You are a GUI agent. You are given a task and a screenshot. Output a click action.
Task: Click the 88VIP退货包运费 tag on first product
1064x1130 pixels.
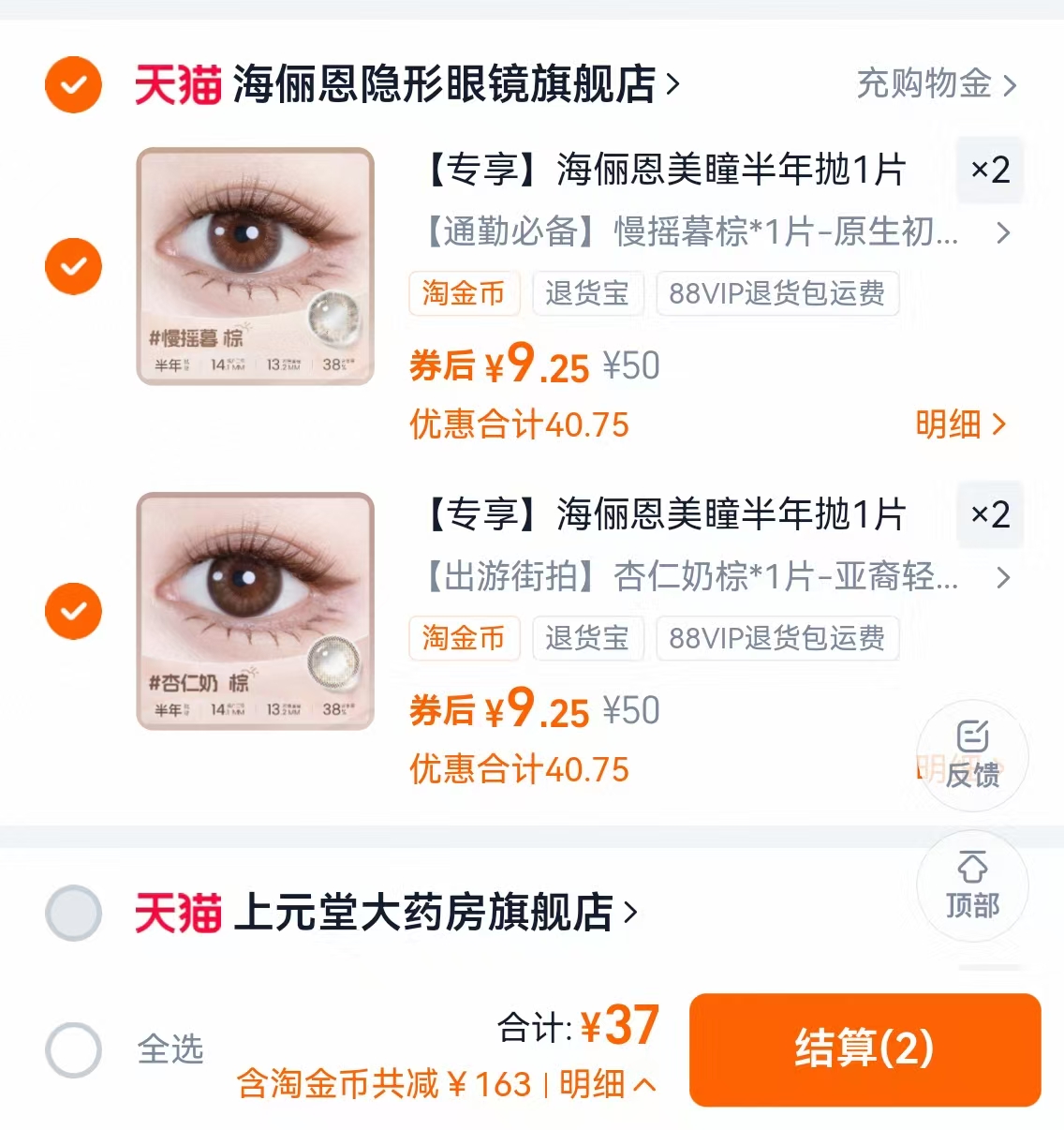pyautogui.click(x=777, y=293)
